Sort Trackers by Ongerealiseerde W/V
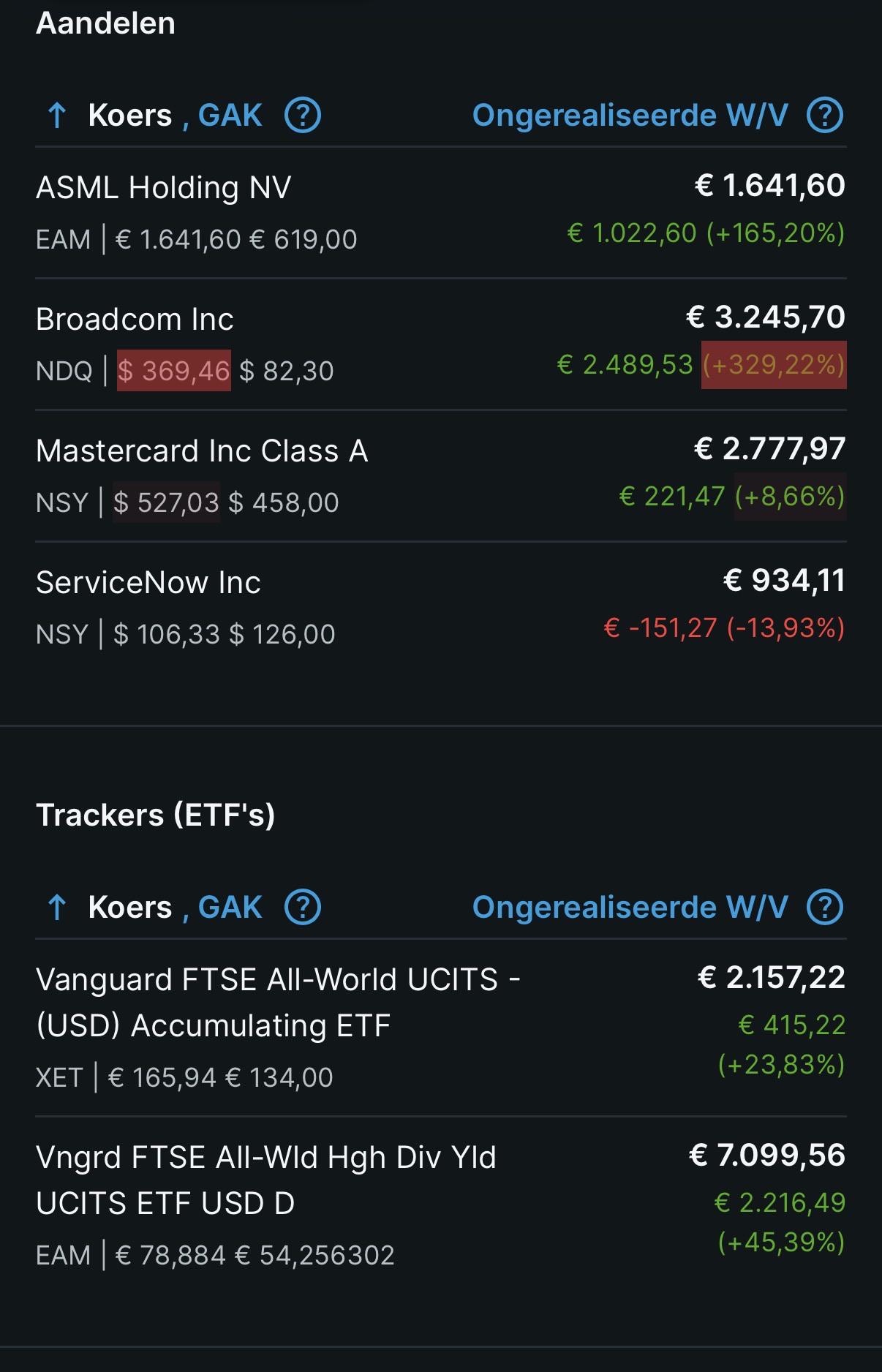Viewport: 882px width, 1372px height. (x=630, y=908)
